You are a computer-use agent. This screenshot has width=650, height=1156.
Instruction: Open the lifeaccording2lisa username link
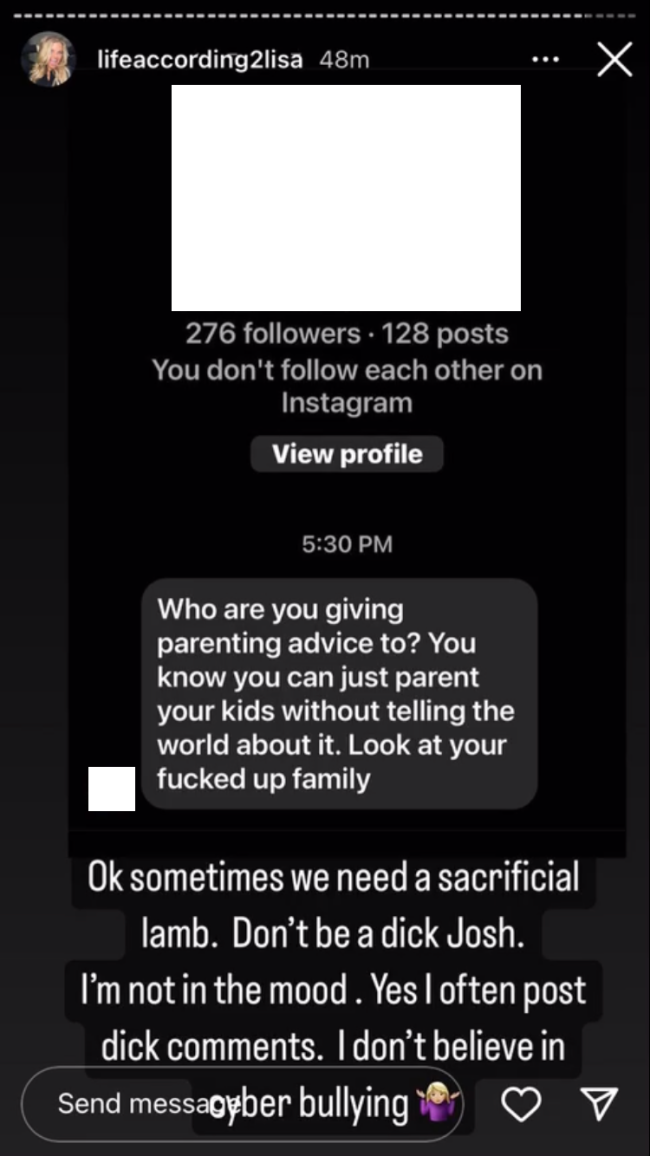[200, 60]
